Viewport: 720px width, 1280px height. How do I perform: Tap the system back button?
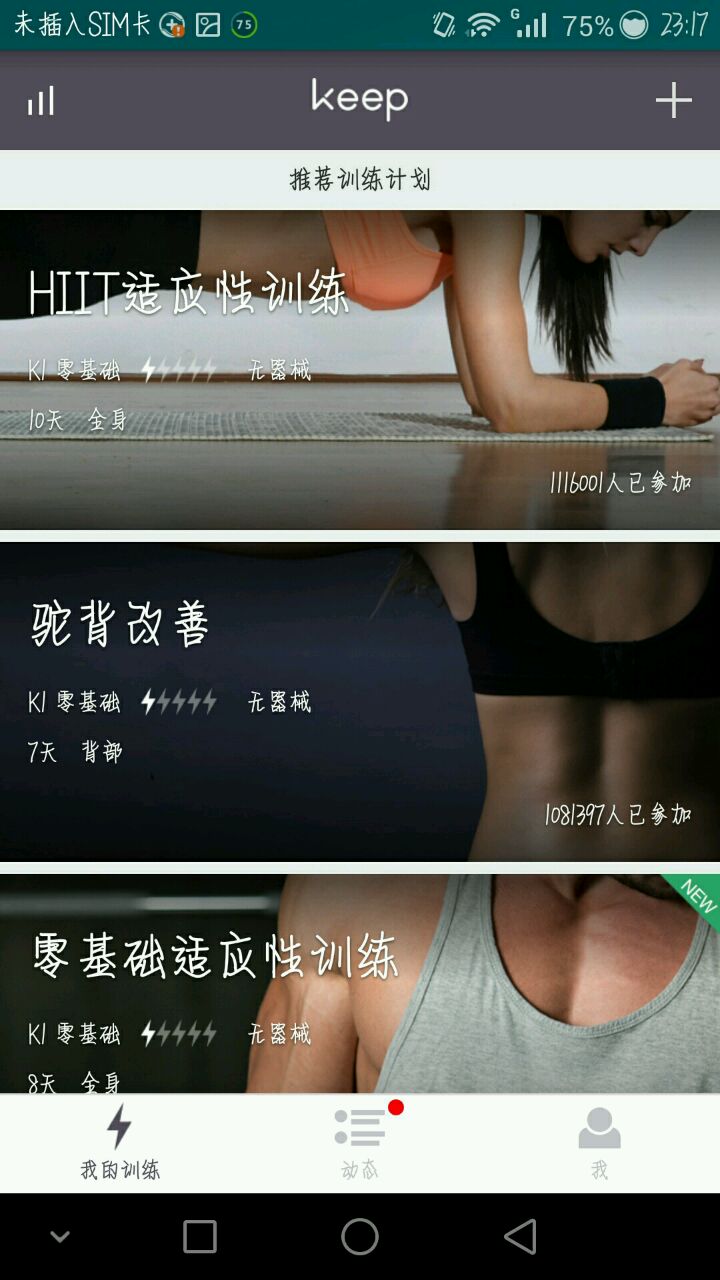point(520,1237)
